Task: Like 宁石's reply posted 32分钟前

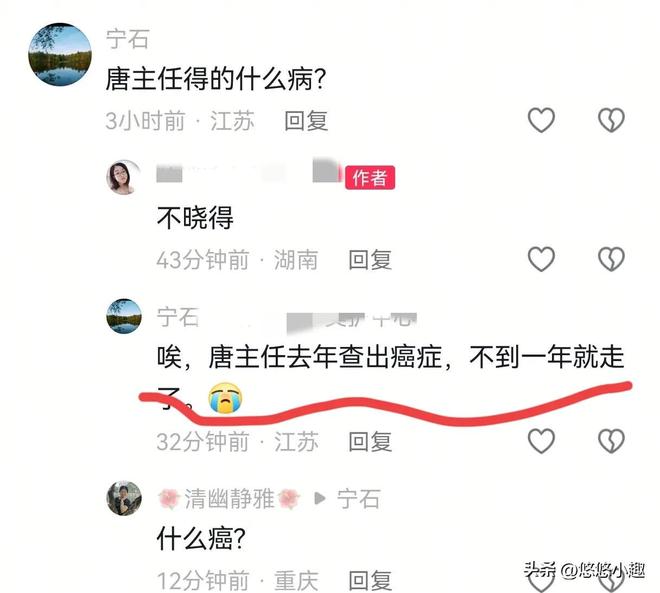Action: pyautogui.click(x=541, y=440)
